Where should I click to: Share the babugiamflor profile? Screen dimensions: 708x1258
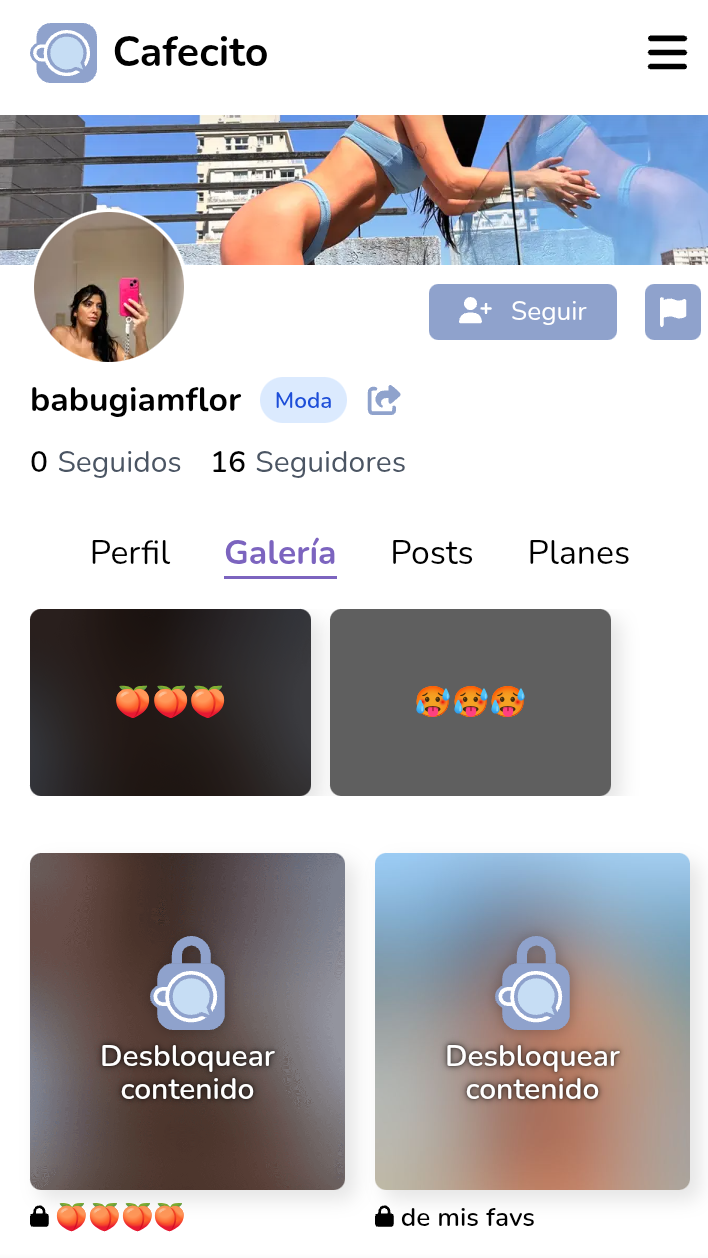point(384,401)
